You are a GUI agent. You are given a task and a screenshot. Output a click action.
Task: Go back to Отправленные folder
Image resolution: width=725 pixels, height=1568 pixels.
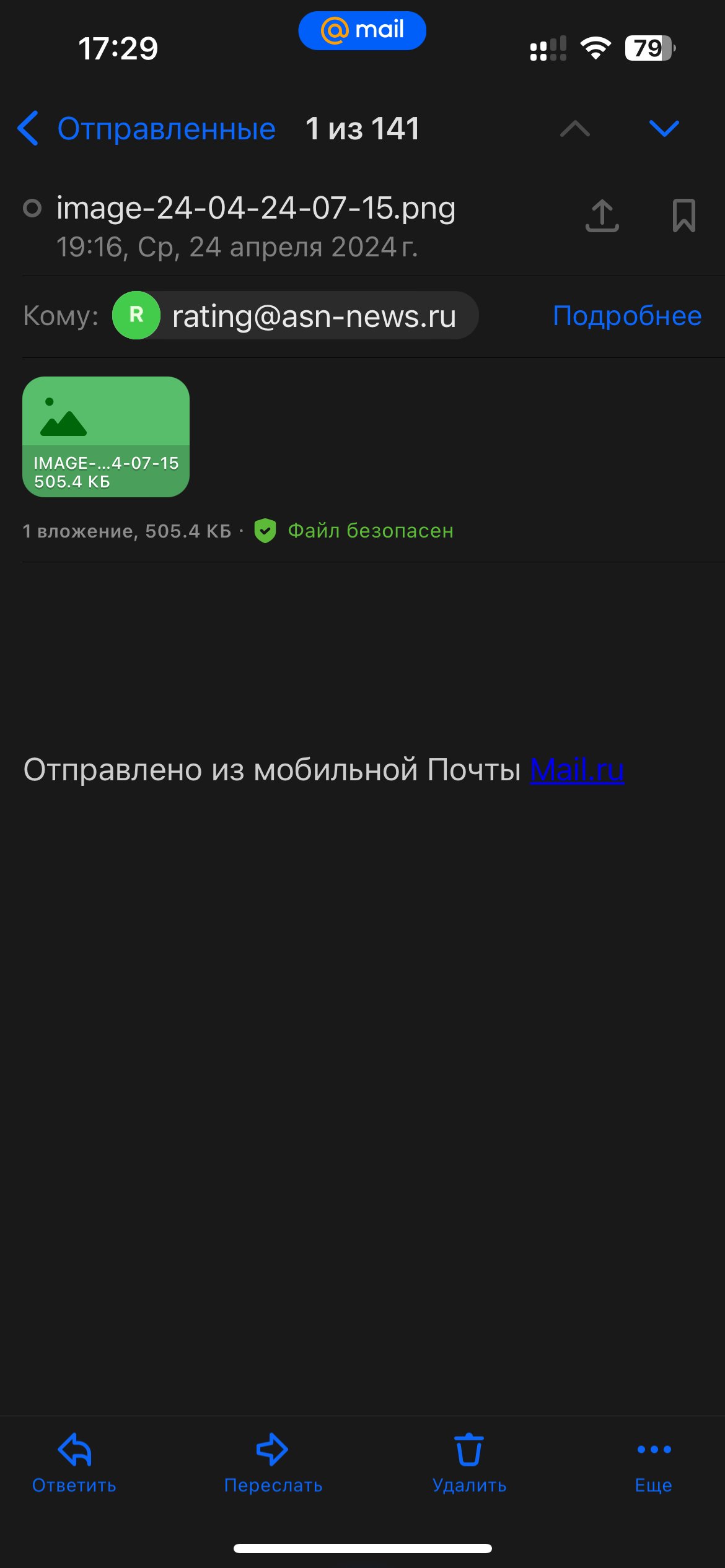point(147,129)
